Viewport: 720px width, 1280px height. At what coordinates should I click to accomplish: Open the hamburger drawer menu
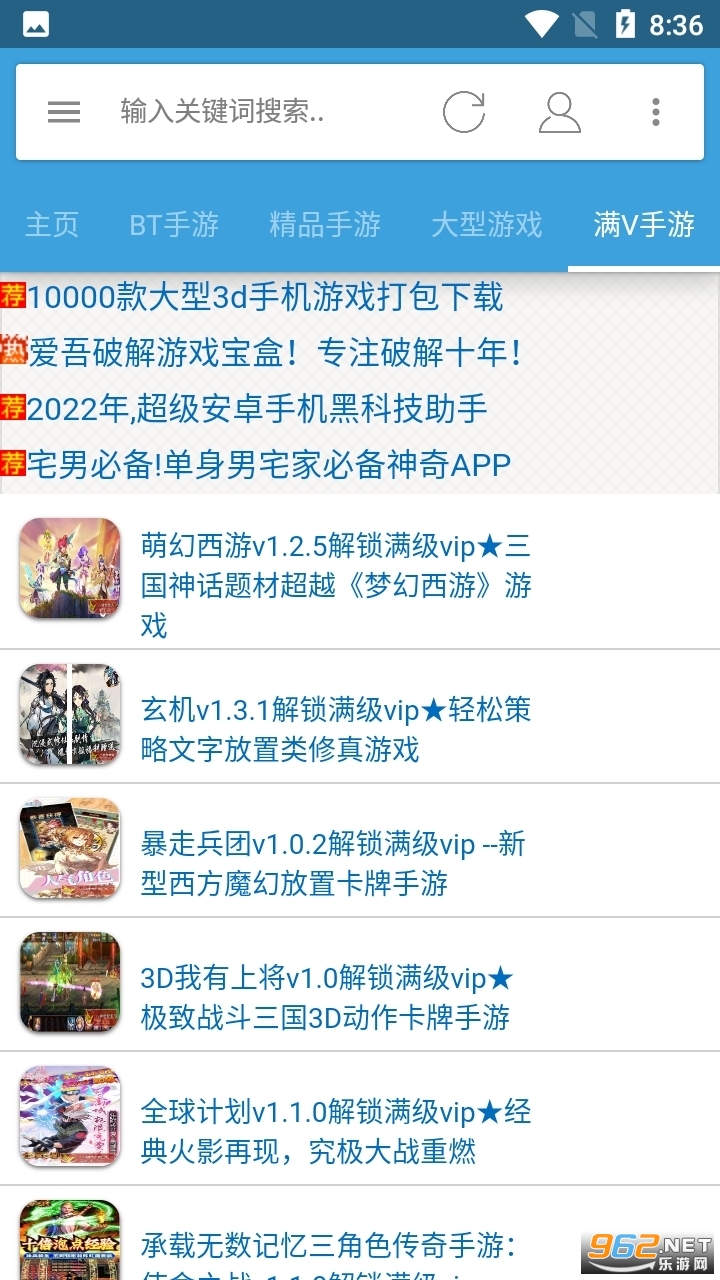click(x=64, y=112)
